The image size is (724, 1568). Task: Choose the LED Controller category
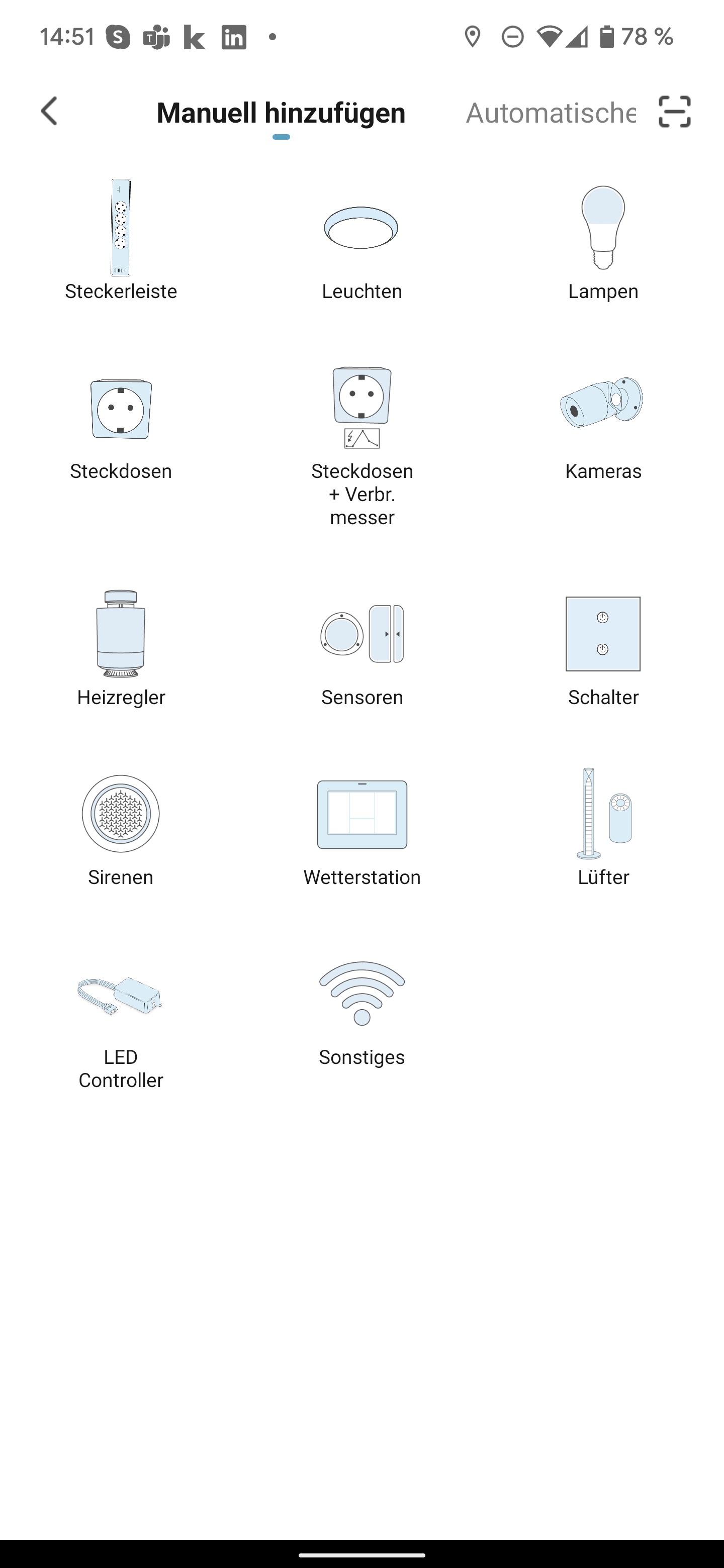pos(121,1029)
